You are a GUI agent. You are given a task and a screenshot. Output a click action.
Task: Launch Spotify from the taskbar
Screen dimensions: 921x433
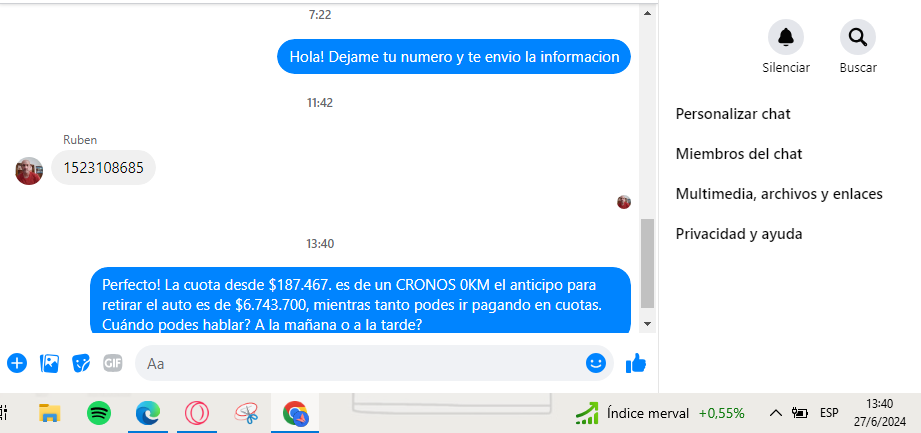click(x=99, y=412)
